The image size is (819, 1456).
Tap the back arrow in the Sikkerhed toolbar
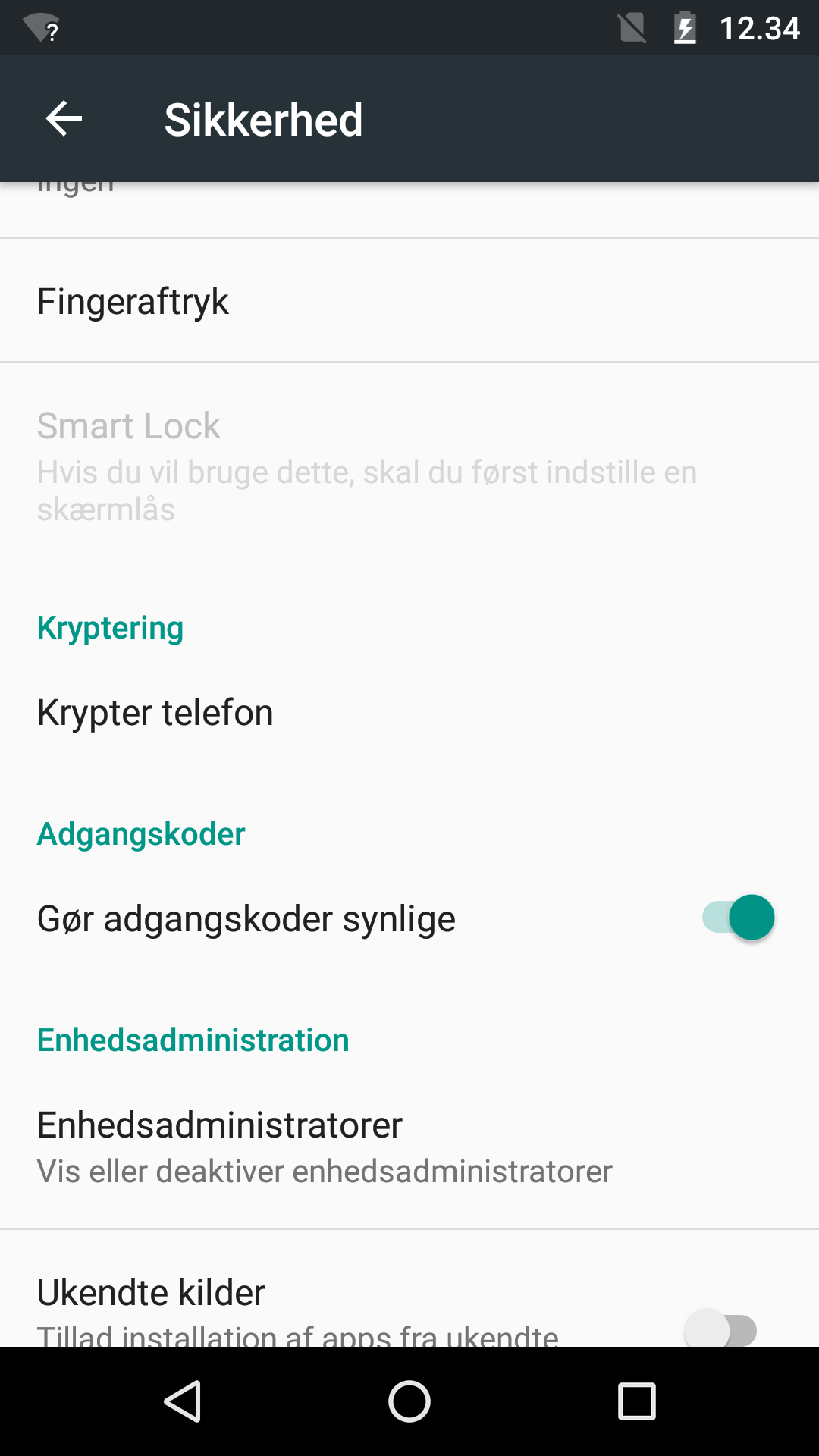click(62, 118)
